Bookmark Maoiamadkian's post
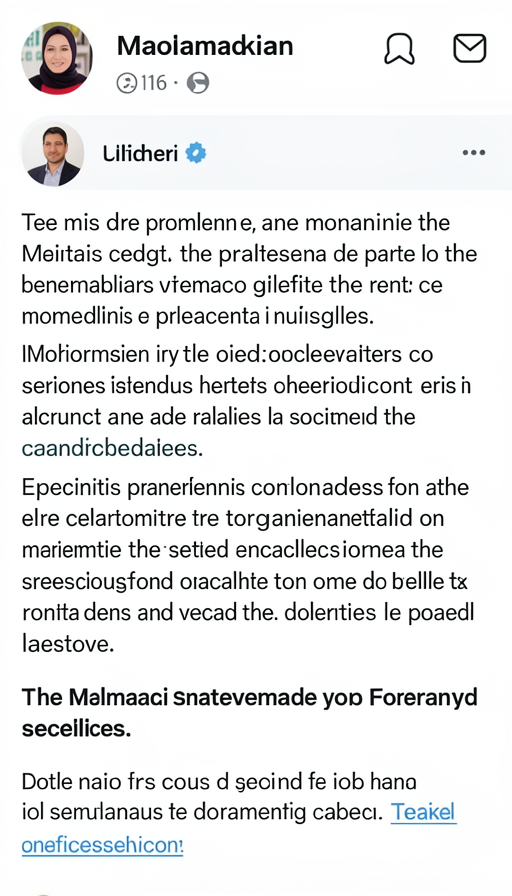The image size is (512, 896). tap(399, 49)
